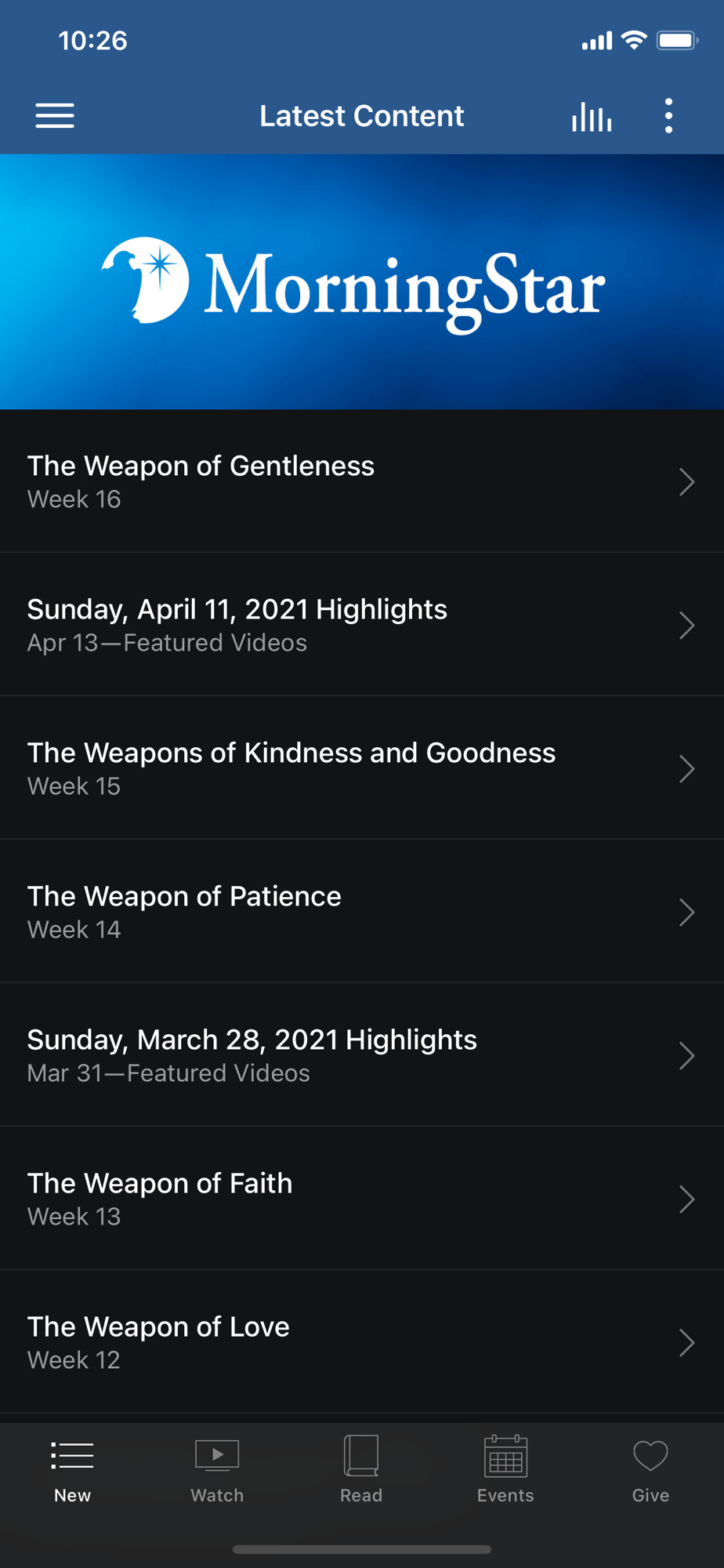Viewport: 724px width, 1568px height.
Task: View Sunday, March 28, 2021 Highlights
Action: point(361,1055)
